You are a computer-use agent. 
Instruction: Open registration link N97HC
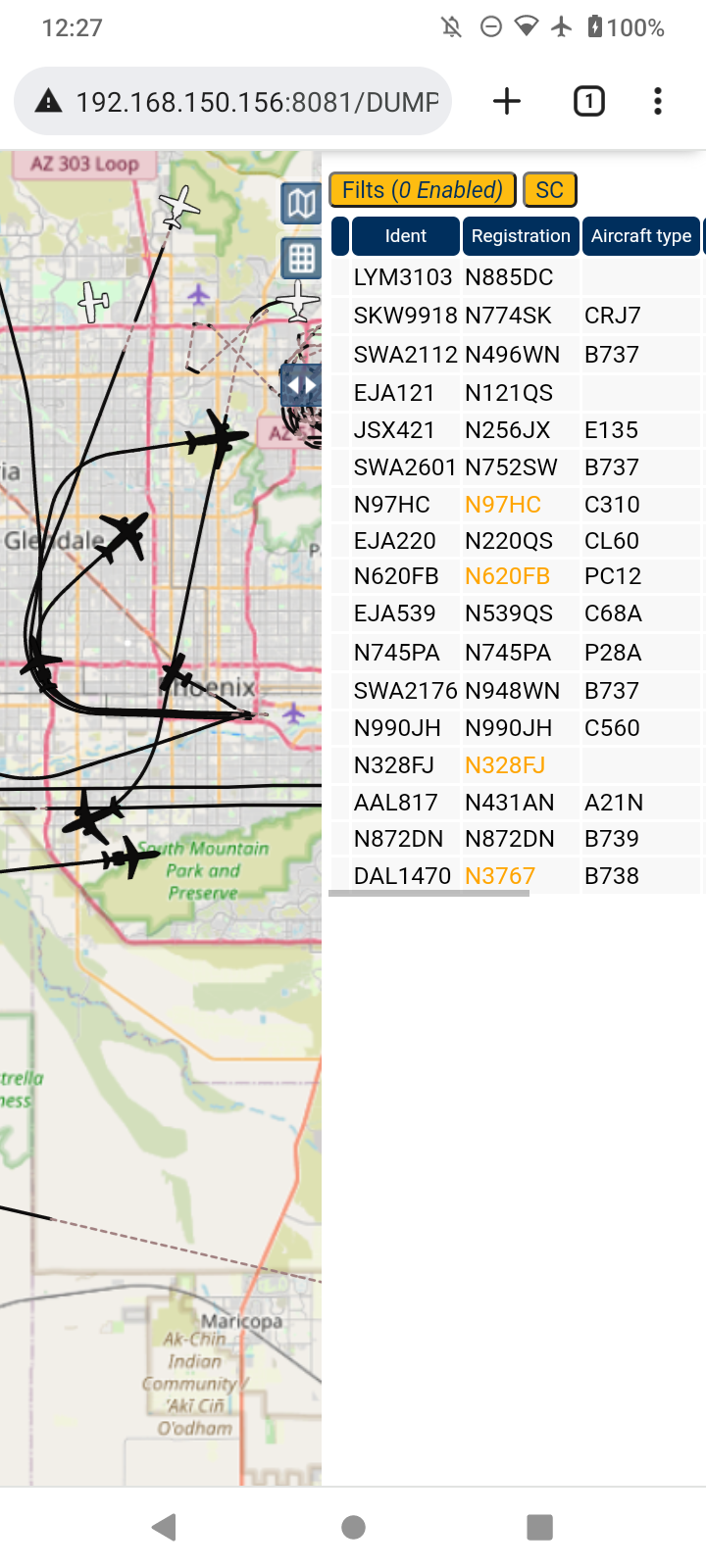pyautogui.click(x=503, y=505)
